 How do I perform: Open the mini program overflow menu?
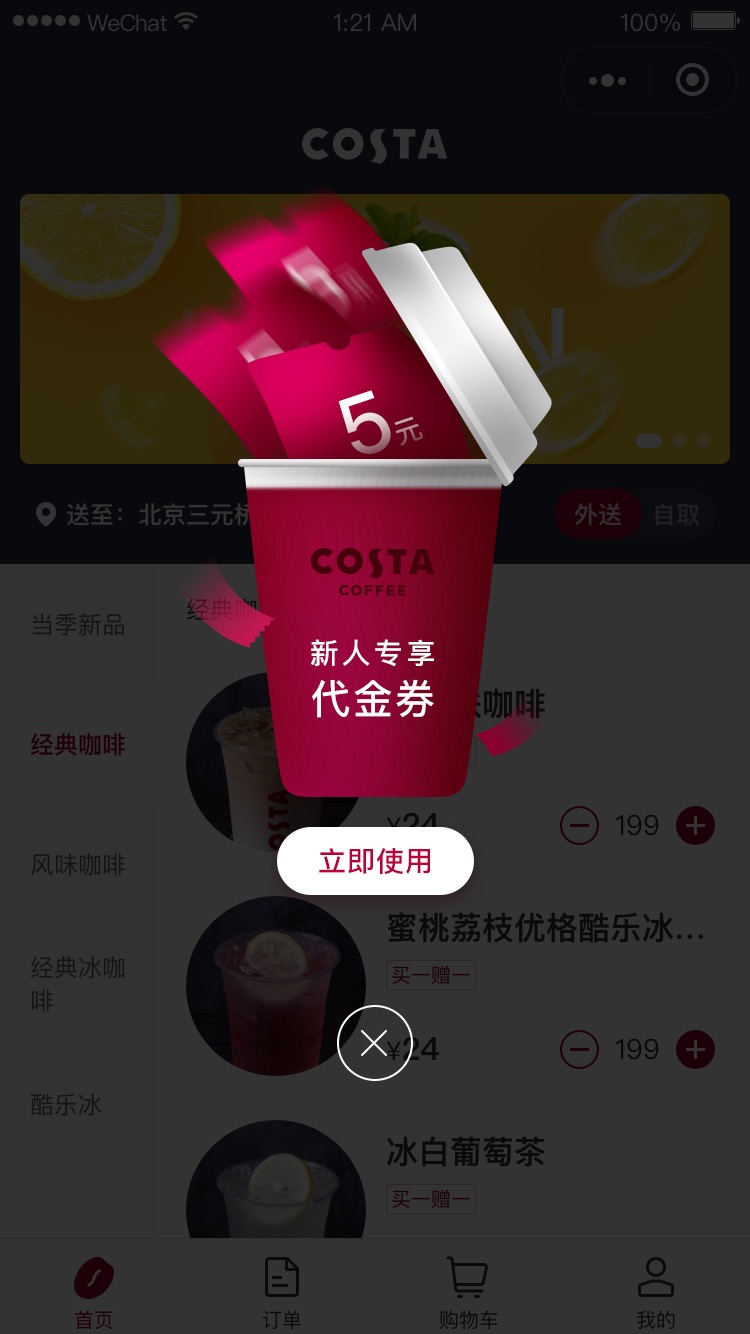607,81
